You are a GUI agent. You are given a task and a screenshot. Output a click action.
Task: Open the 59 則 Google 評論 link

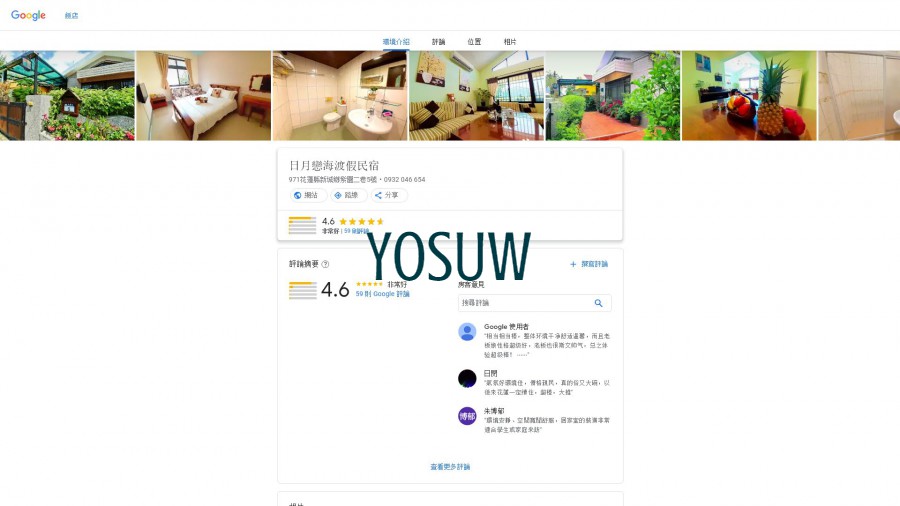pyautogui.click(x=382, y=294)
